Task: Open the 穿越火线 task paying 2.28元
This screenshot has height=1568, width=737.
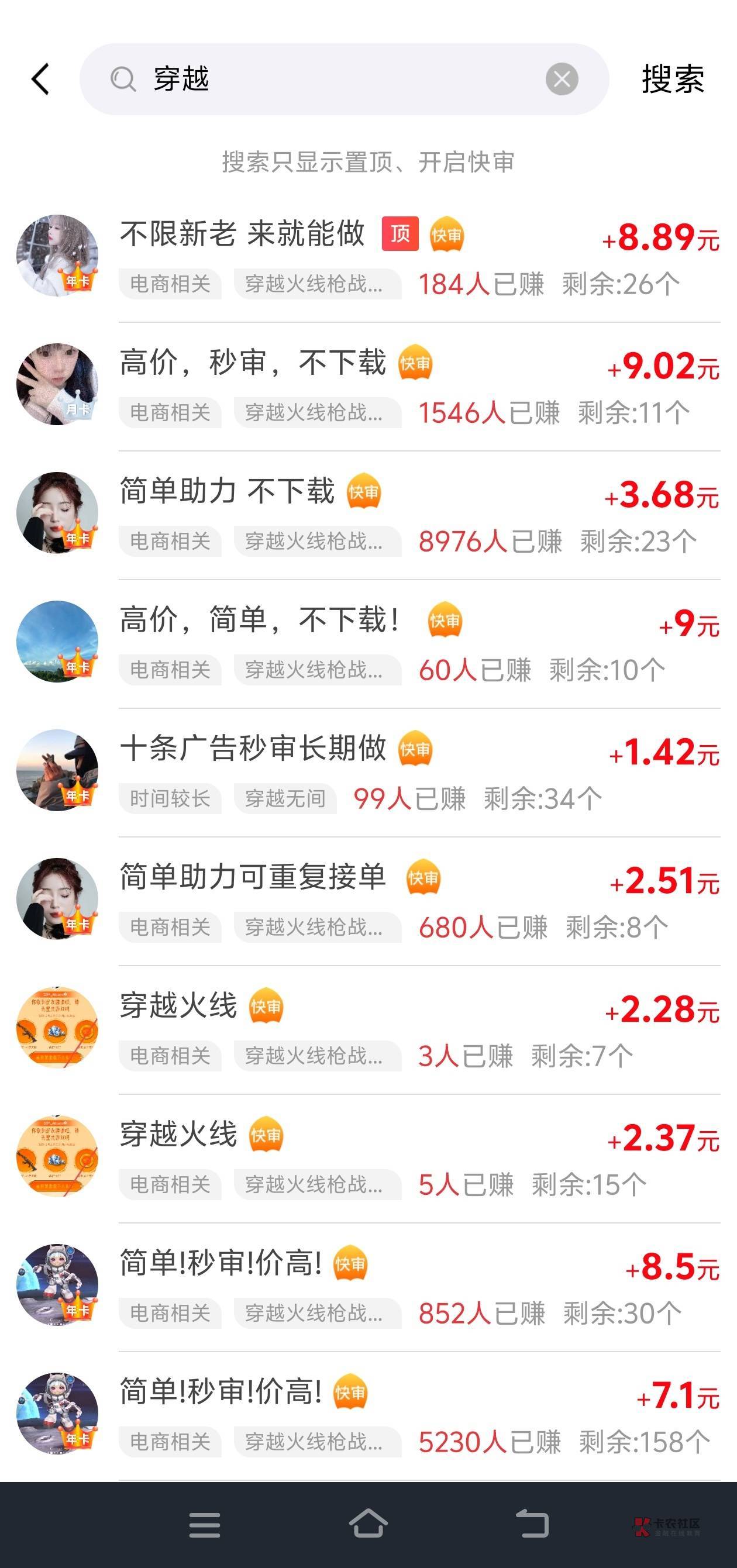Action: [178, 1006]
